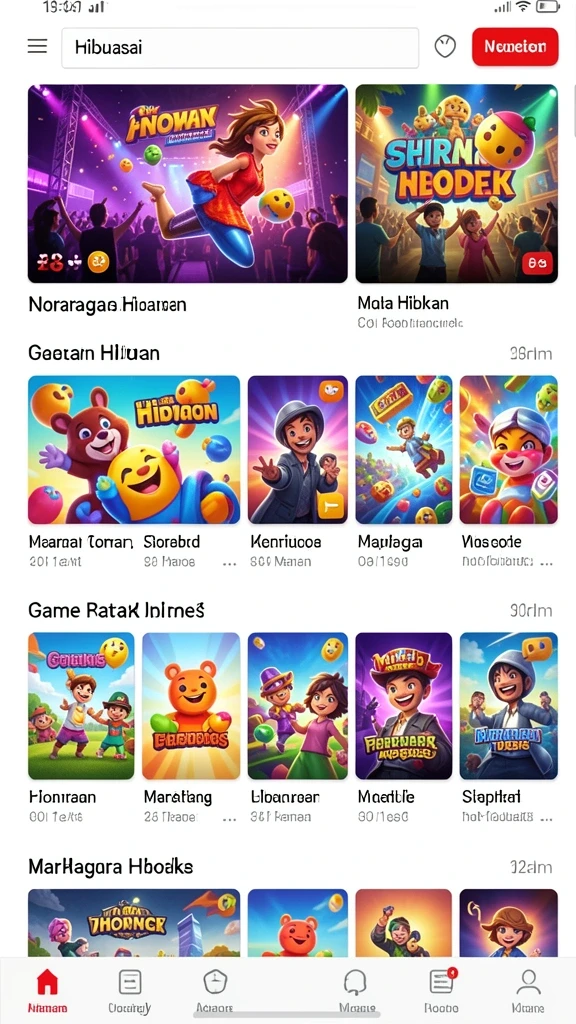The height and width of the screenshot is (1024, 576).
Task: See more in Game Ratak Inlmes section
Action: 531,611
